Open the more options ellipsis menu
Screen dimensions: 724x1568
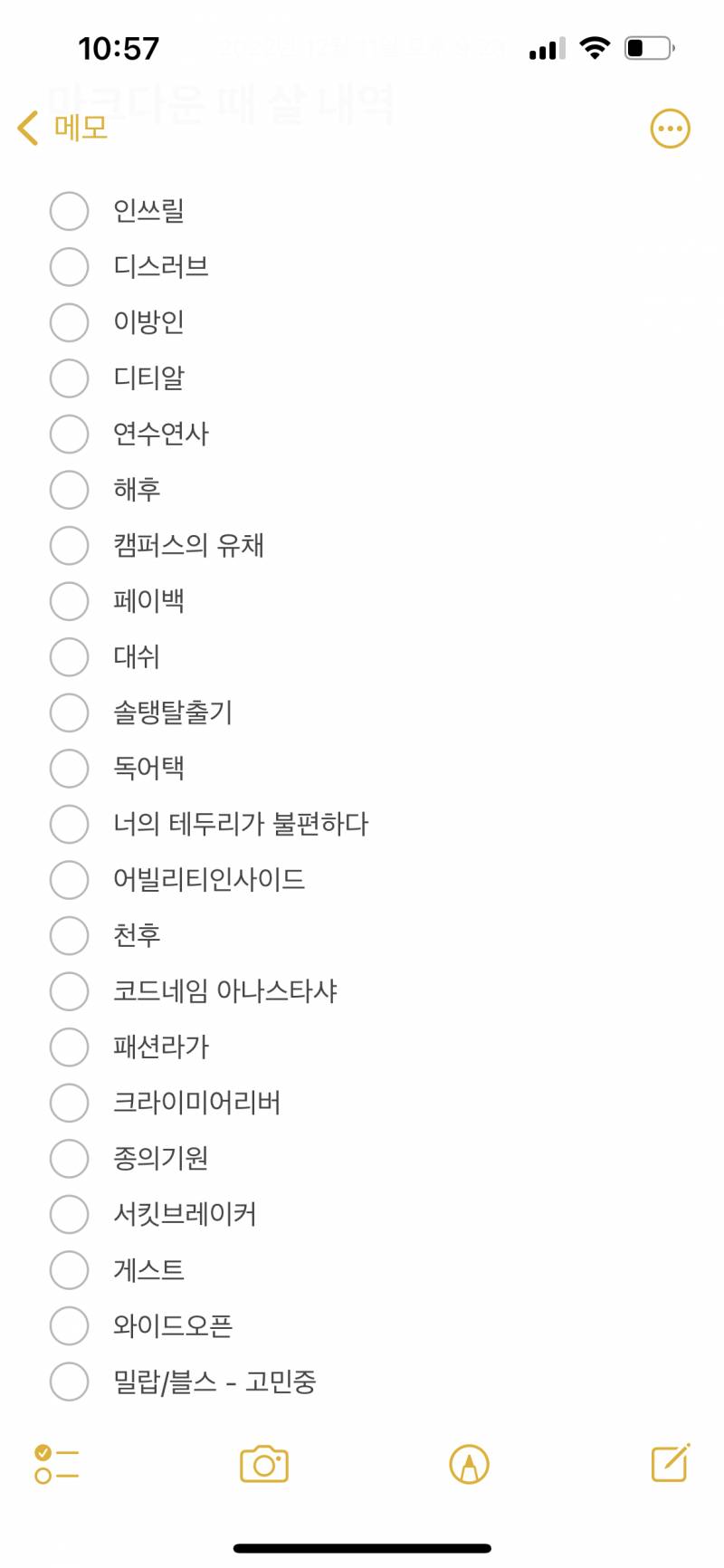tap(670, 129)
